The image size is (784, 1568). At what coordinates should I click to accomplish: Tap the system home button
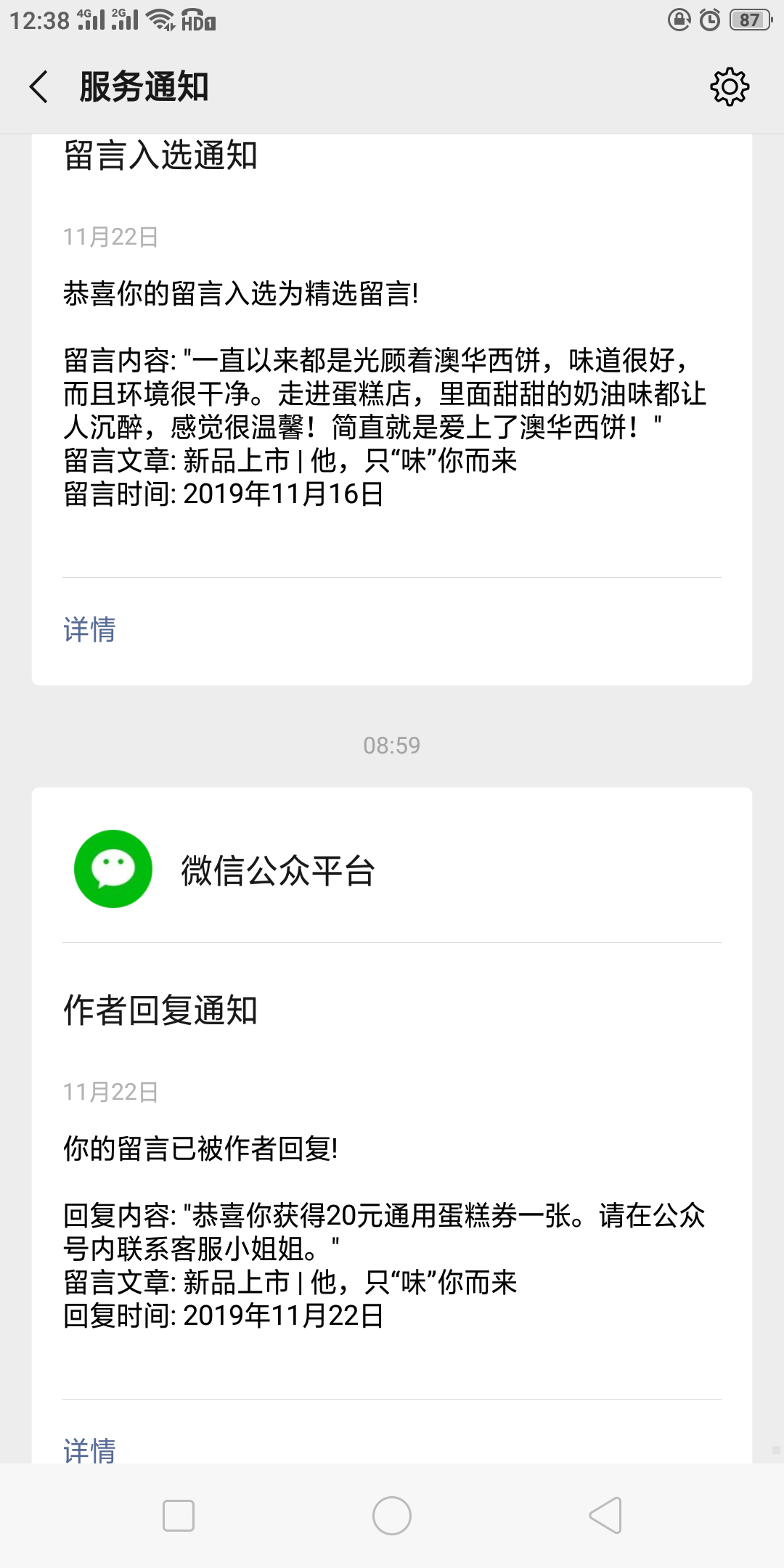[392, 1516]
